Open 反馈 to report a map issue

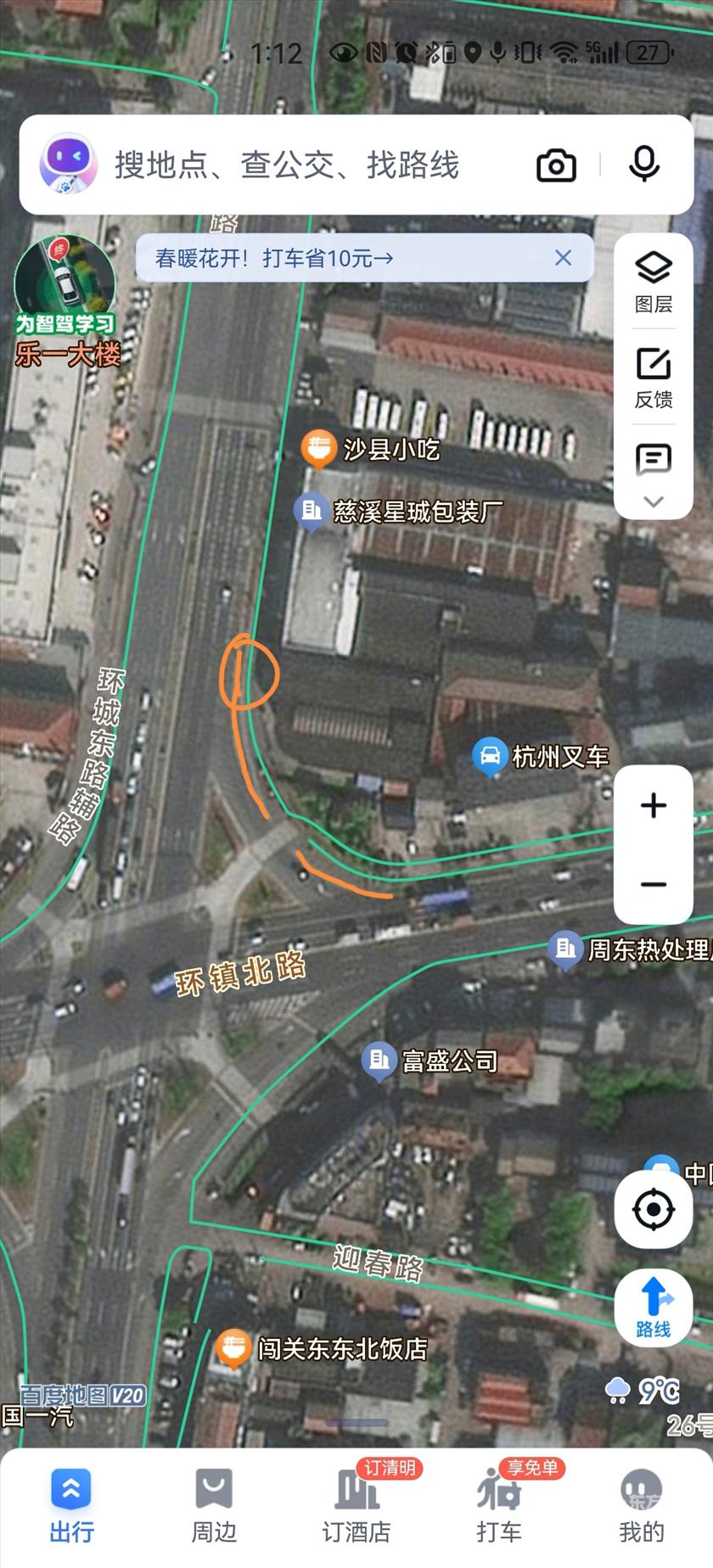(x=654, y=378)
